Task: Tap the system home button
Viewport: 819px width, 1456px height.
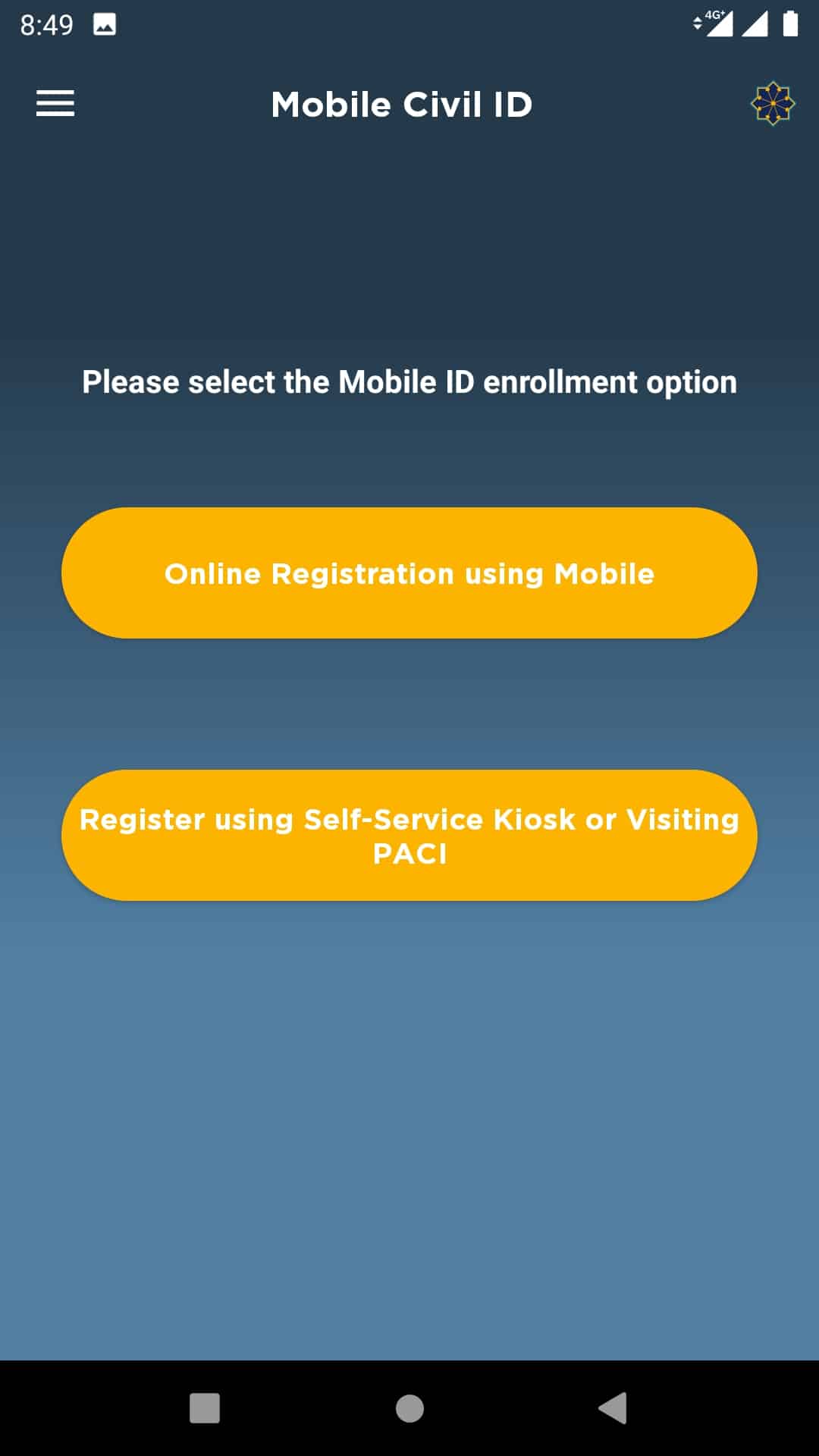Action: (x=409, y=1408)
